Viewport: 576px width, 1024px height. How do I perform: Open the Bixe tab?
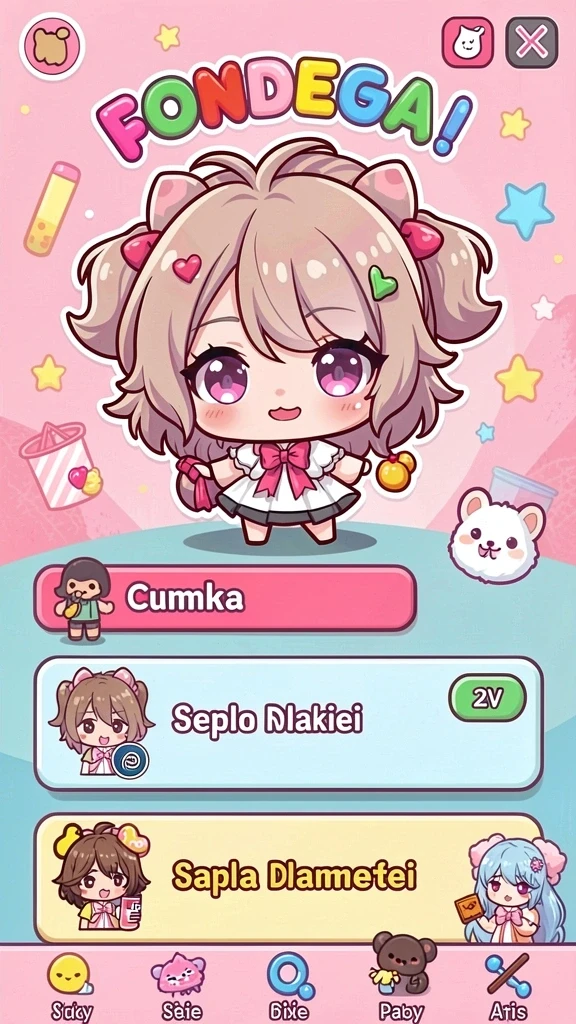click(x=289, y=984)
